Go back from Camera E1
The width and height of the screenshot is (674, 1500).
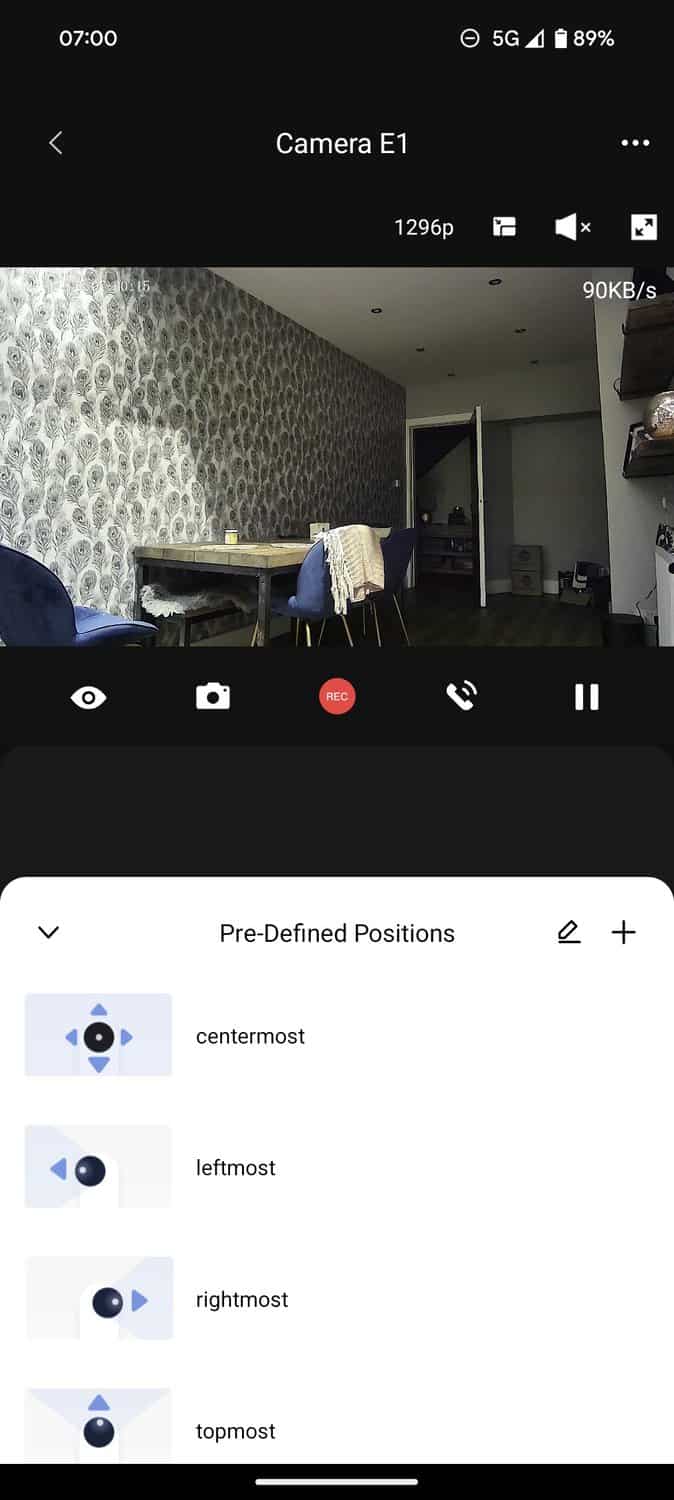pos(56,143)
